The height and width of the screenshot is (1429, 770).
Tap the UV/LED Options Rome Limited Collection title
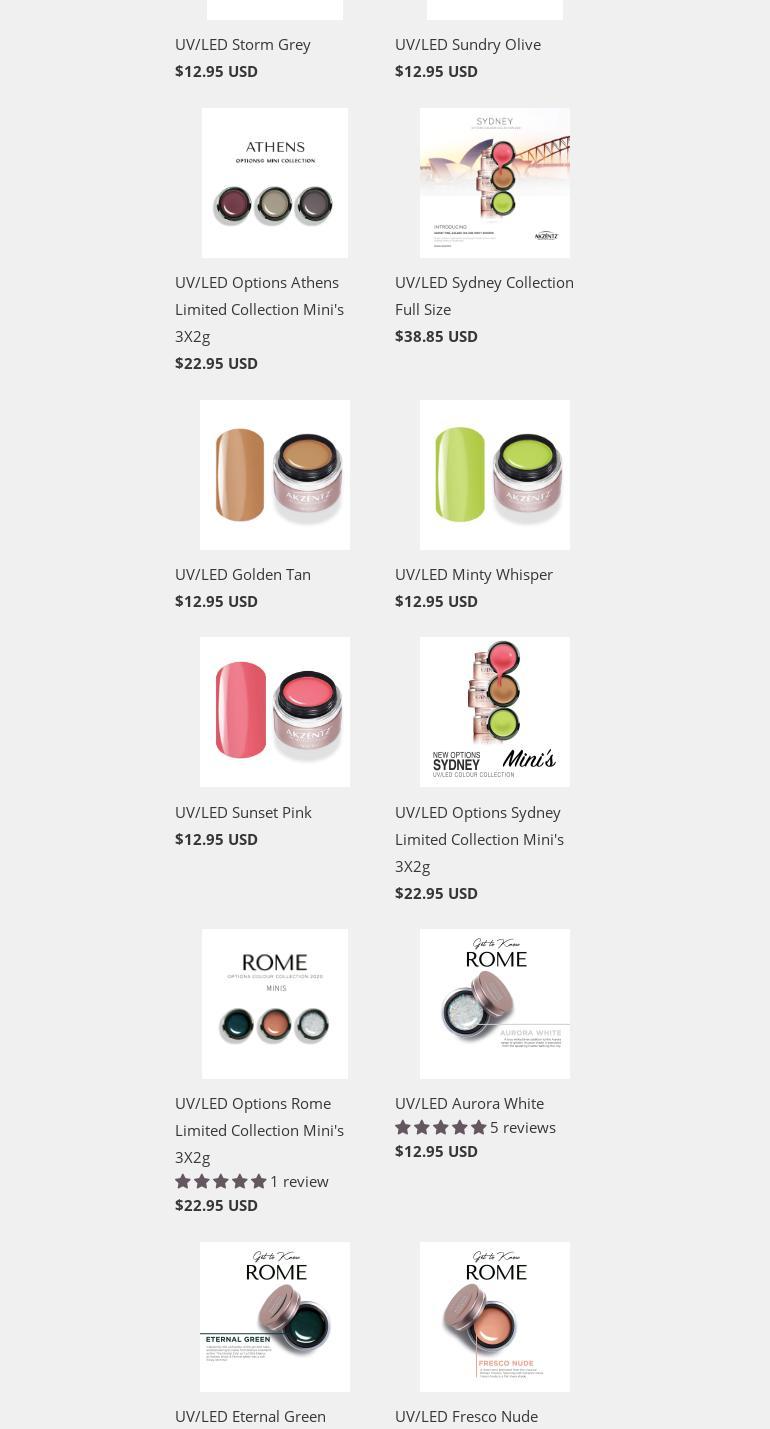pos(260,1130)
